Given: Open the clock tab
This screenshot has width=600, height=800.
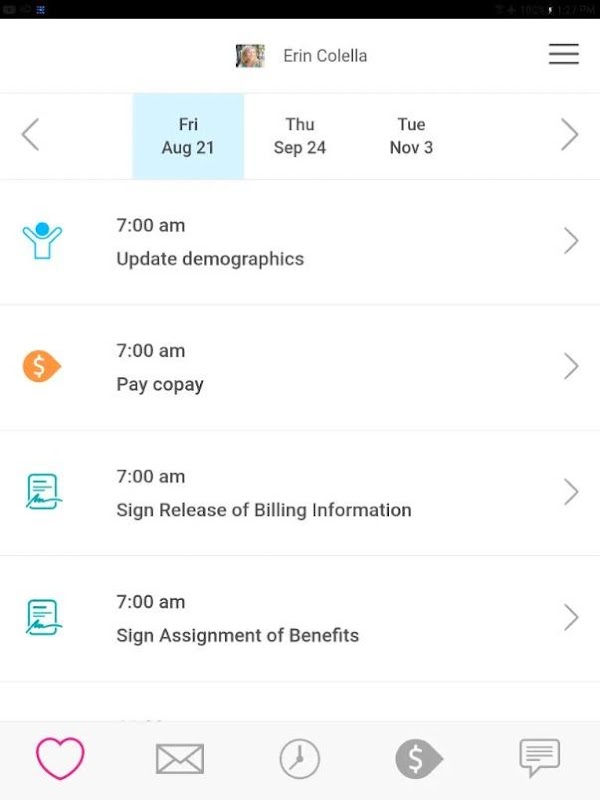Looking at the screenshot, I should (300, 759).
